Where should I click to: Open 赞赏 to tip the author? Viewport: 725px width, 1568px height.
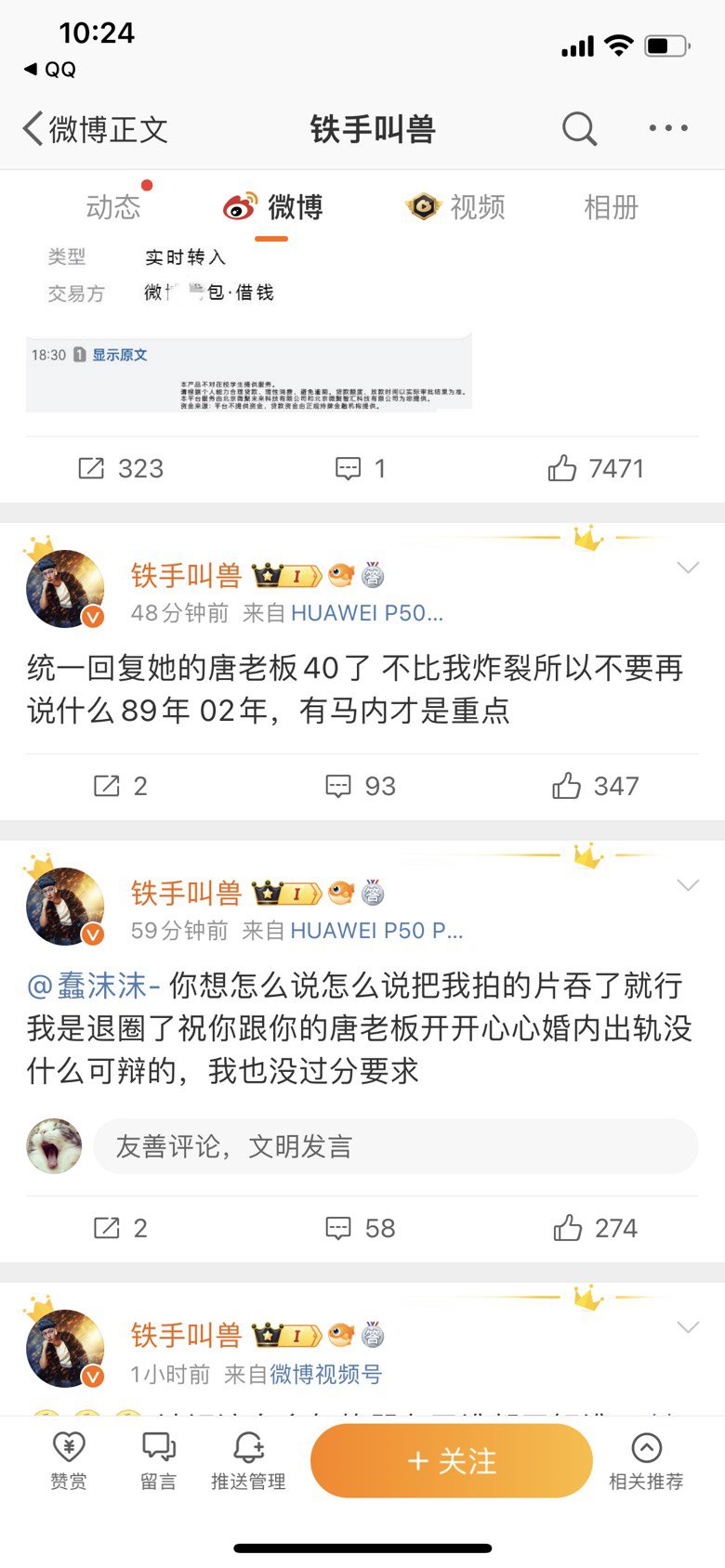69,1461
